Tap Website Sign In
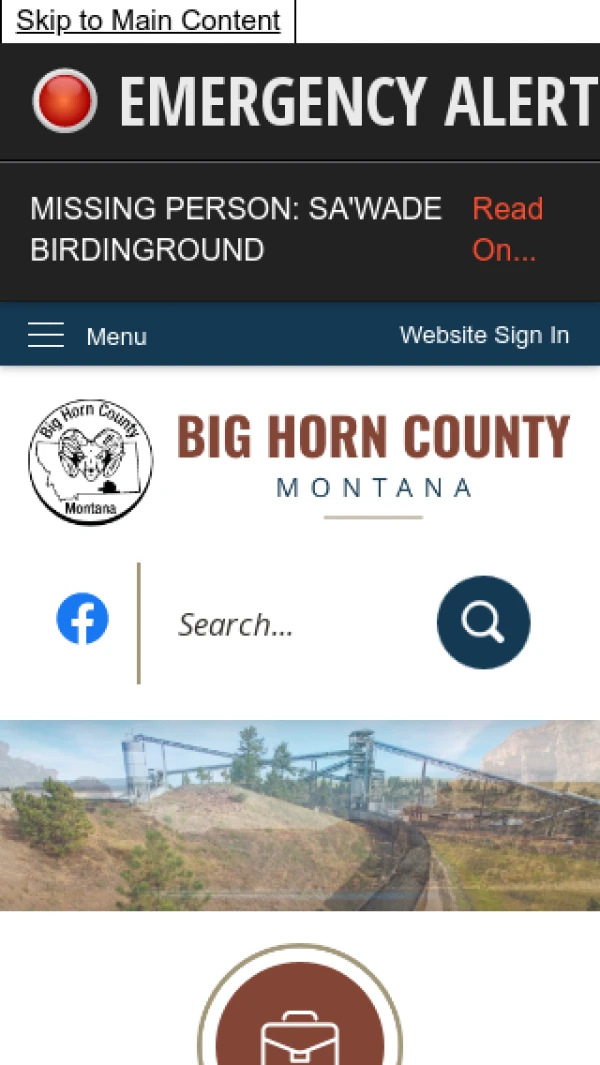Viewport: 600px width, 1065px height. point(484,335)
